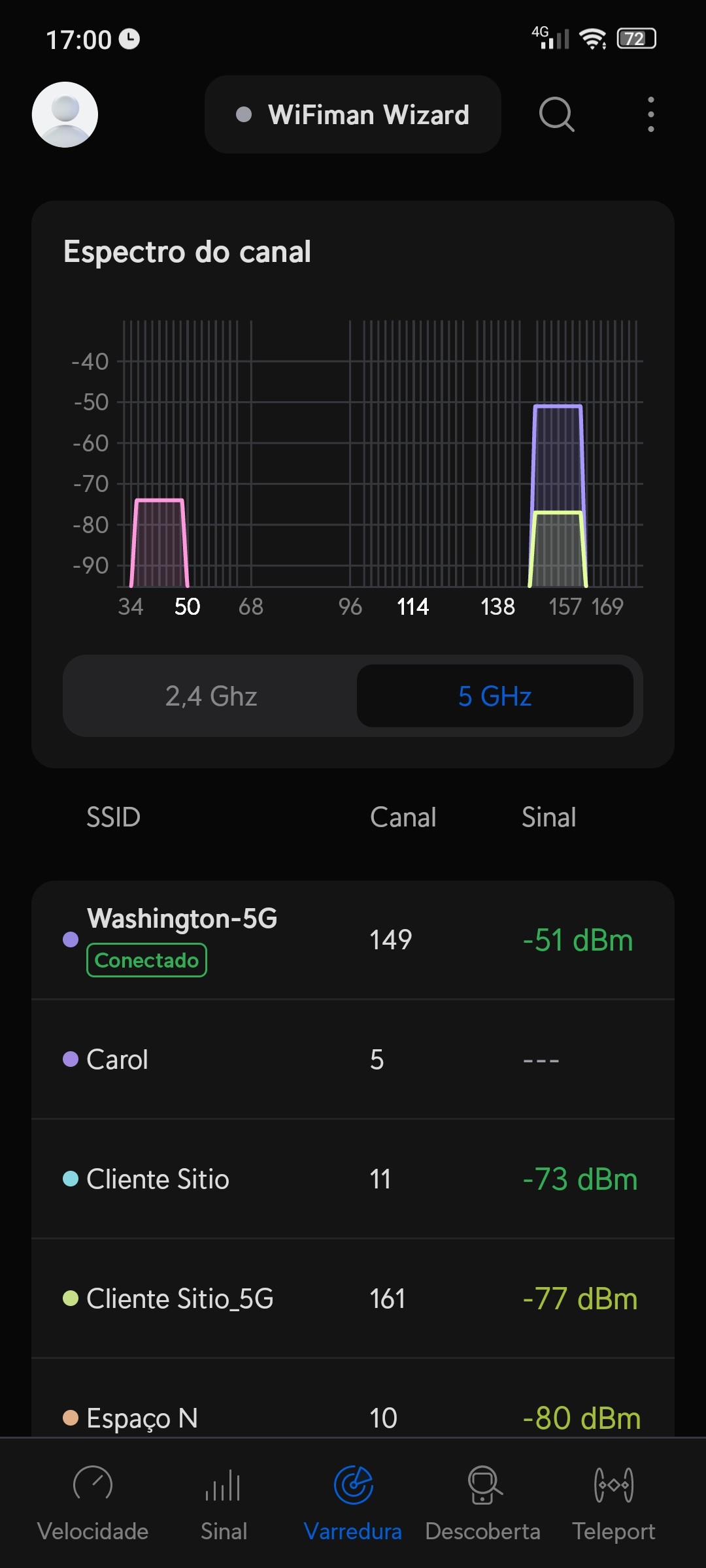Open Cliente Sitio_5G network details
The height and width of the screenshot is (1568, 706).
353,1298
